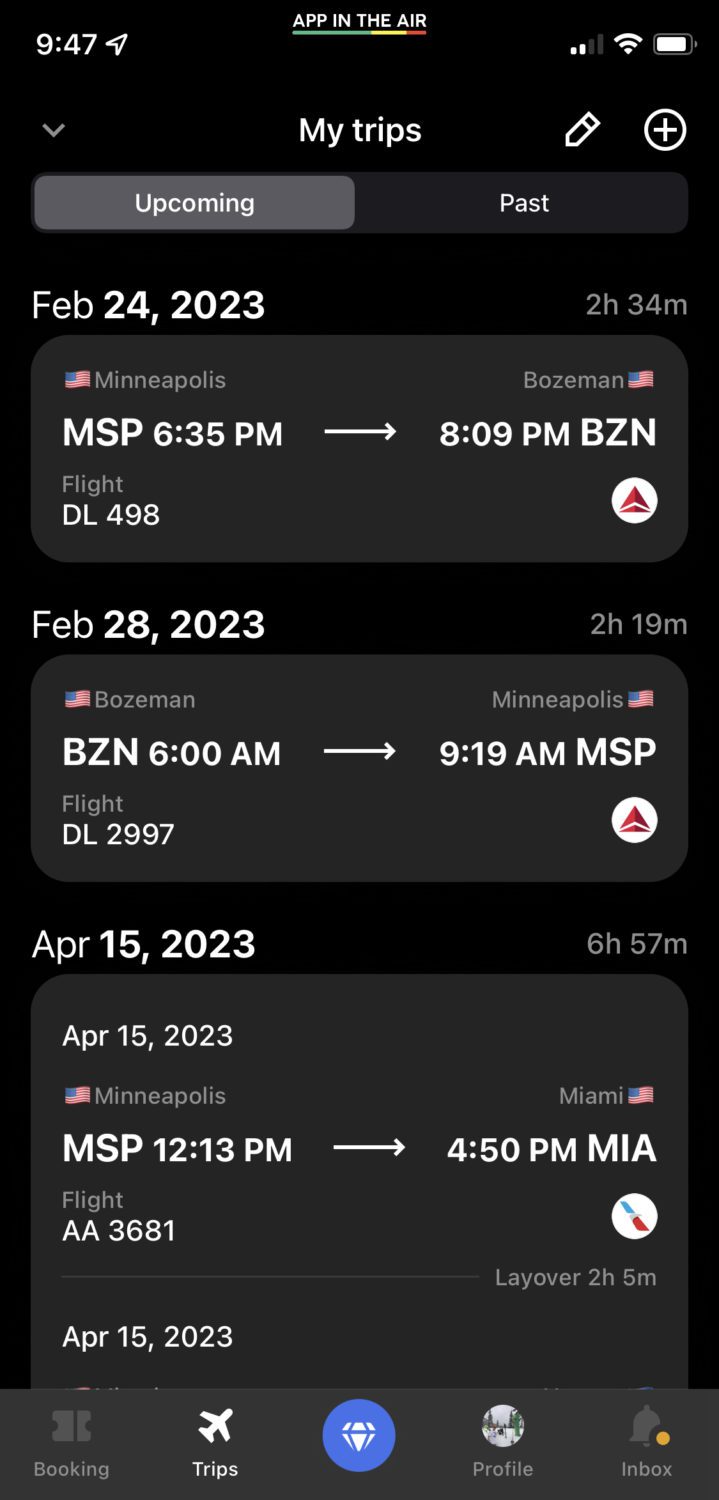Open the Inbox tab

646,1443
